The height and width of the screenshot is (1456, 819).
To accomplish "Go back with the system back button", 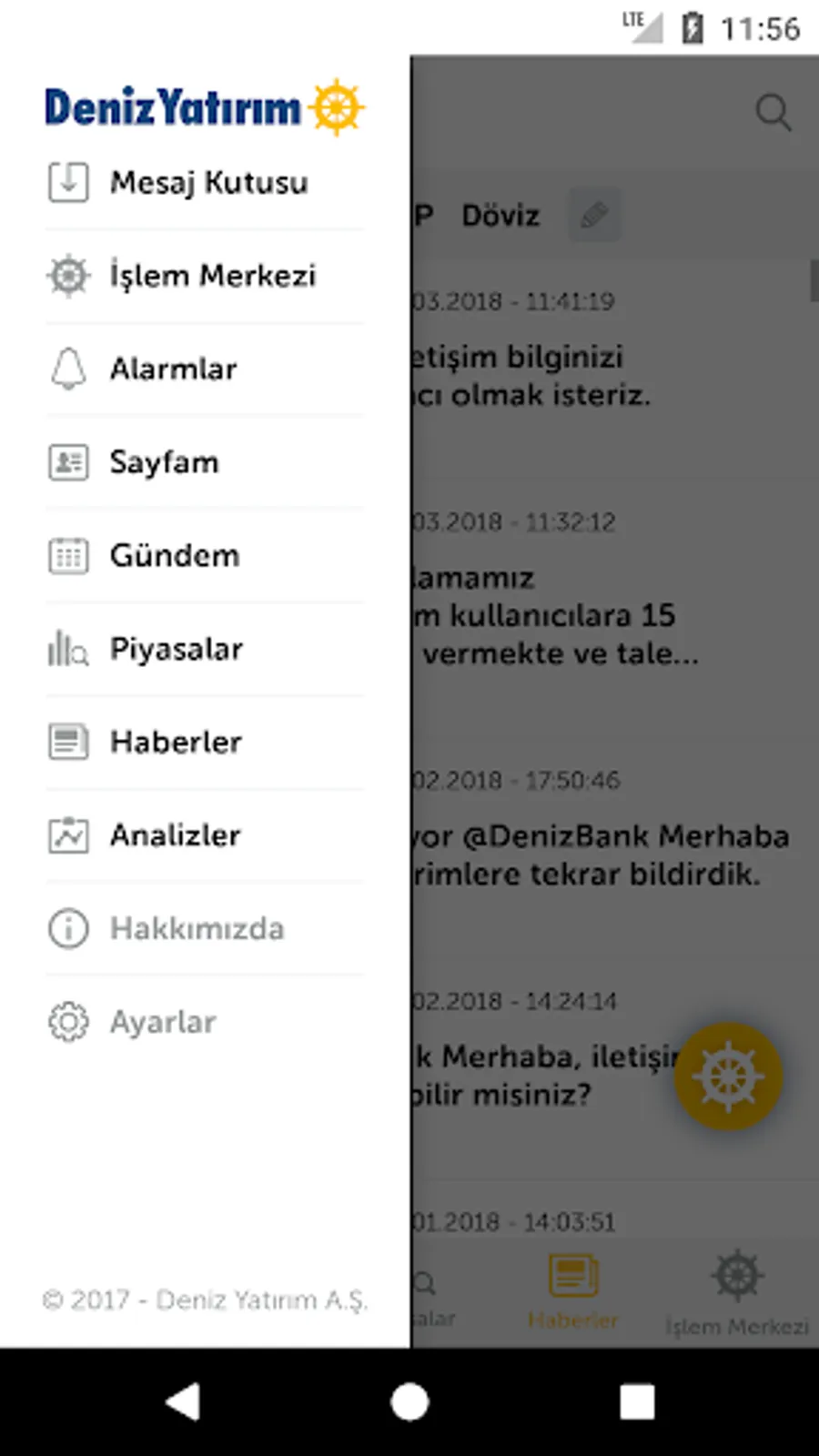I will tap(184, 1402).
